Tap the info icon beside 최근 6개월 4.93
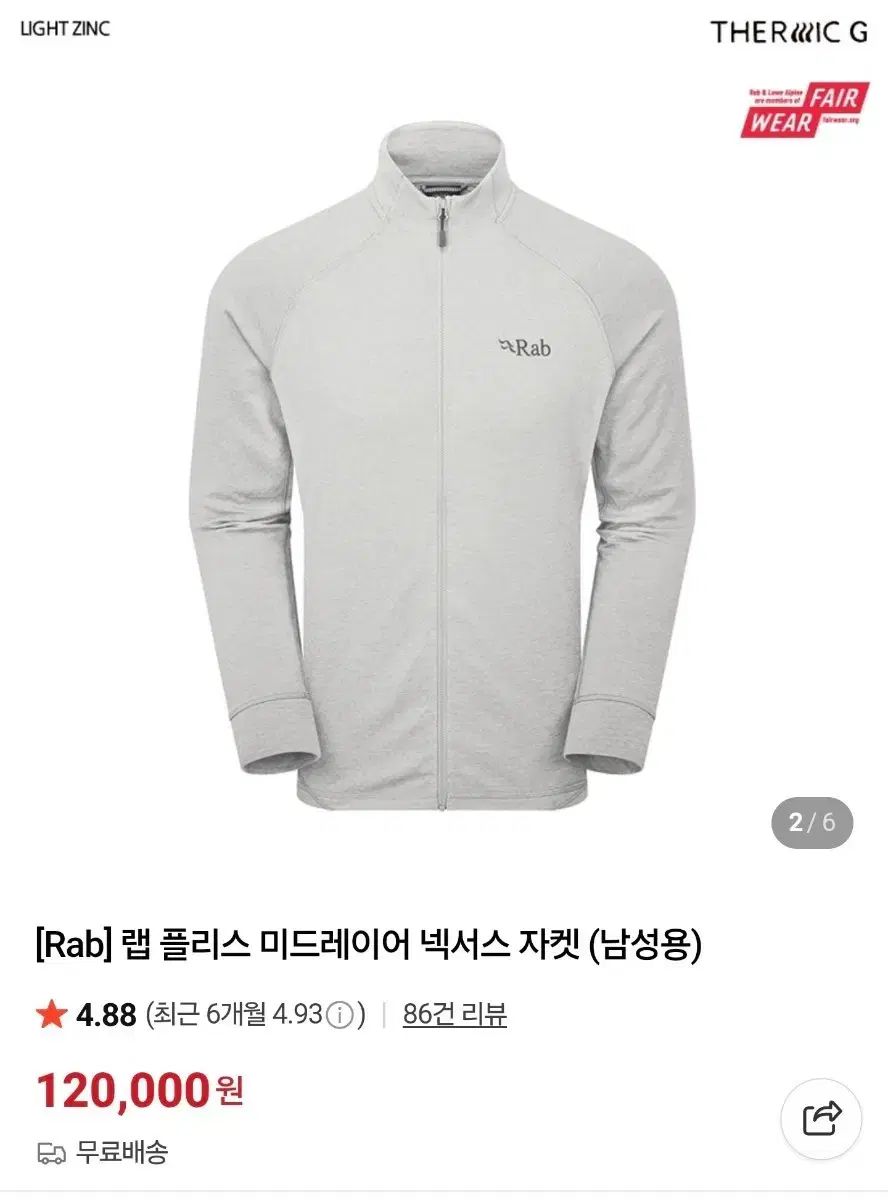The width and height of the screenshot is (888, 1200). click(x=340, y=1016)
